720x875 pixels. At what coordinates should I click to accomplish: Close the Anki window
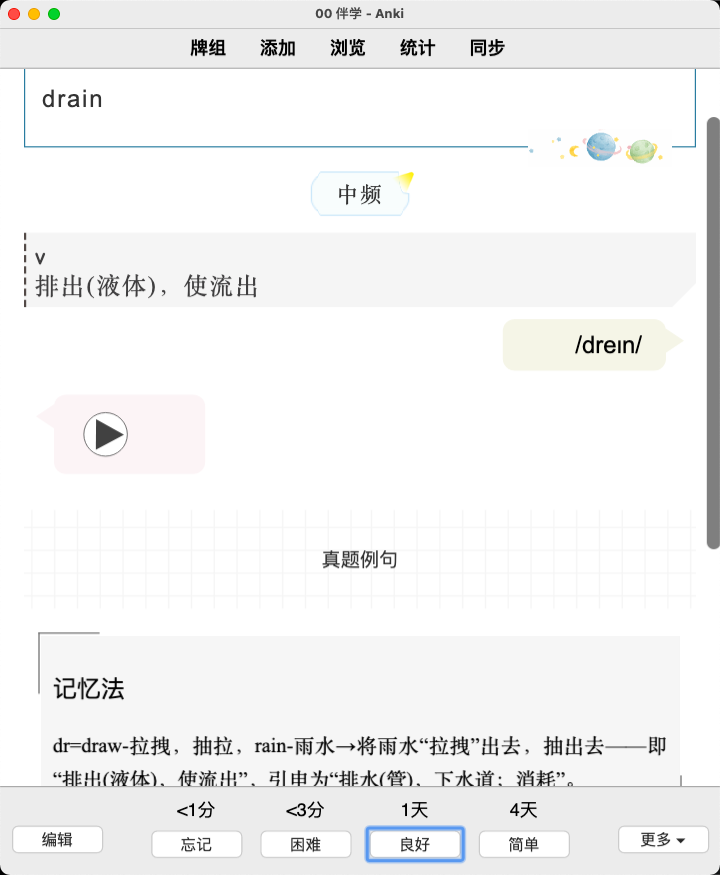(14, 14)
